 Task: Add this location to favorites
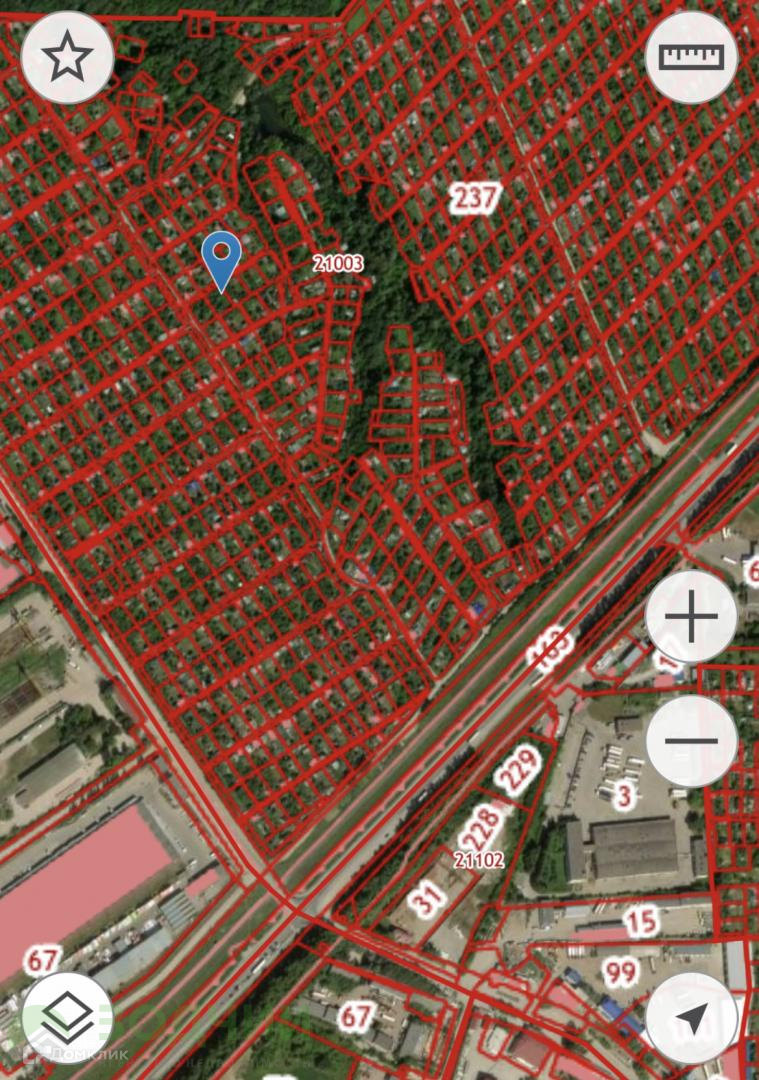tap(67, 58)
